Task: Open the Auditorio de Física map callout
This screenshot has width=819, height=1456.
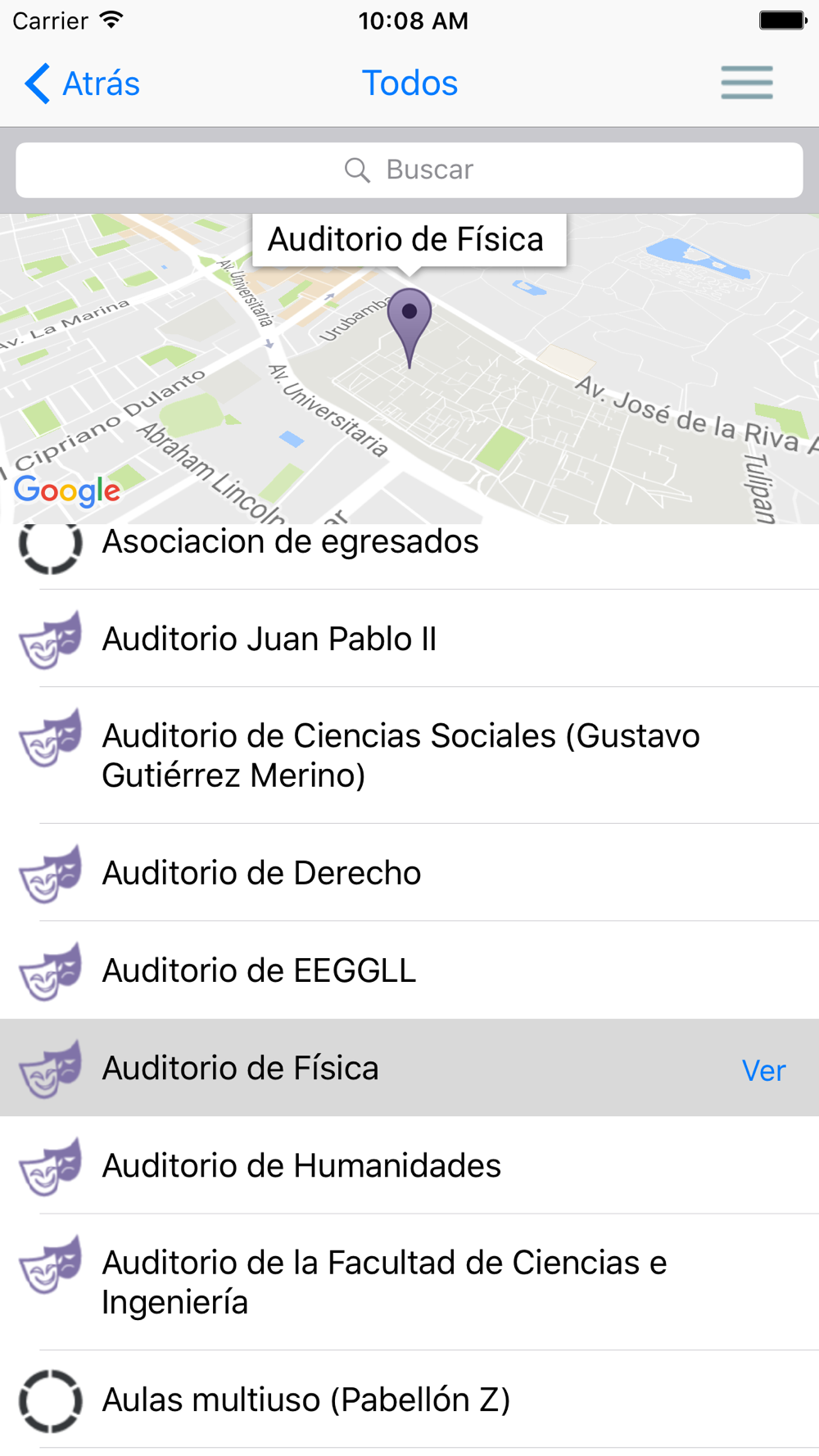Action: point(409,240)
